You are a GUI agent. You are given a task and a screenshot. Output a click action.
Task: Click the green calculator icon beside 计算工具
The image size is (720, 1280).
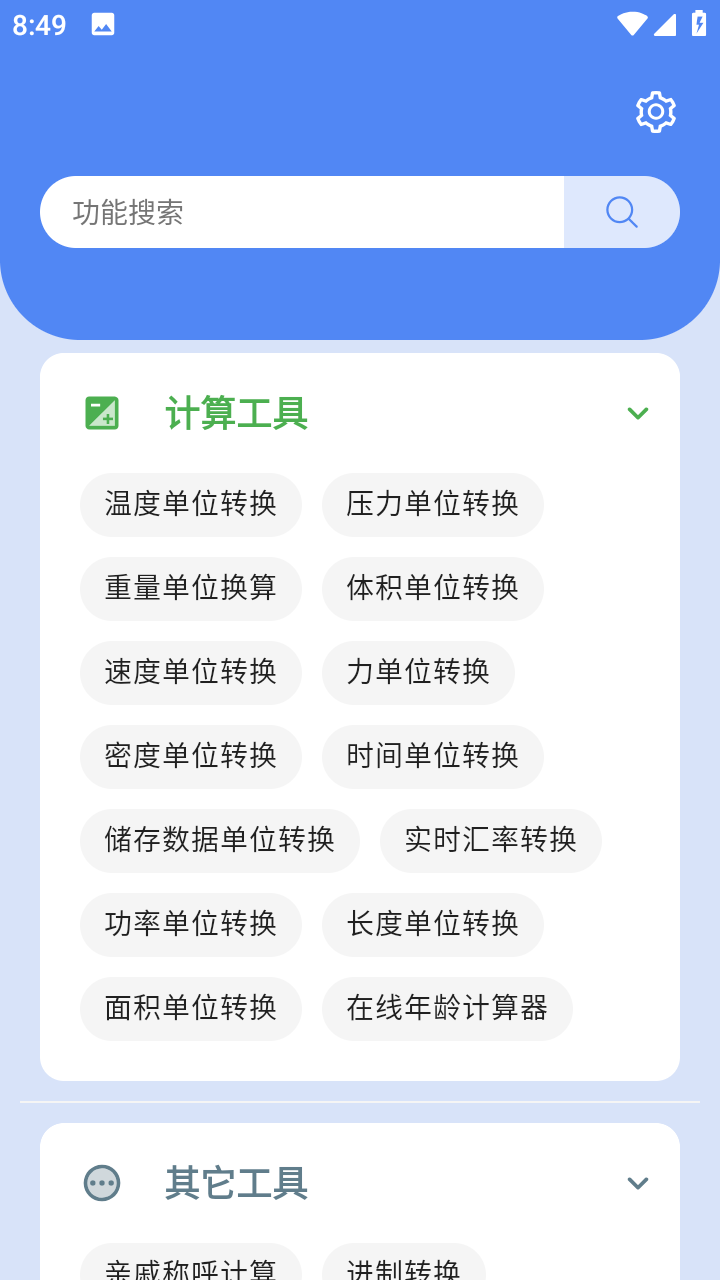point(102,412)
